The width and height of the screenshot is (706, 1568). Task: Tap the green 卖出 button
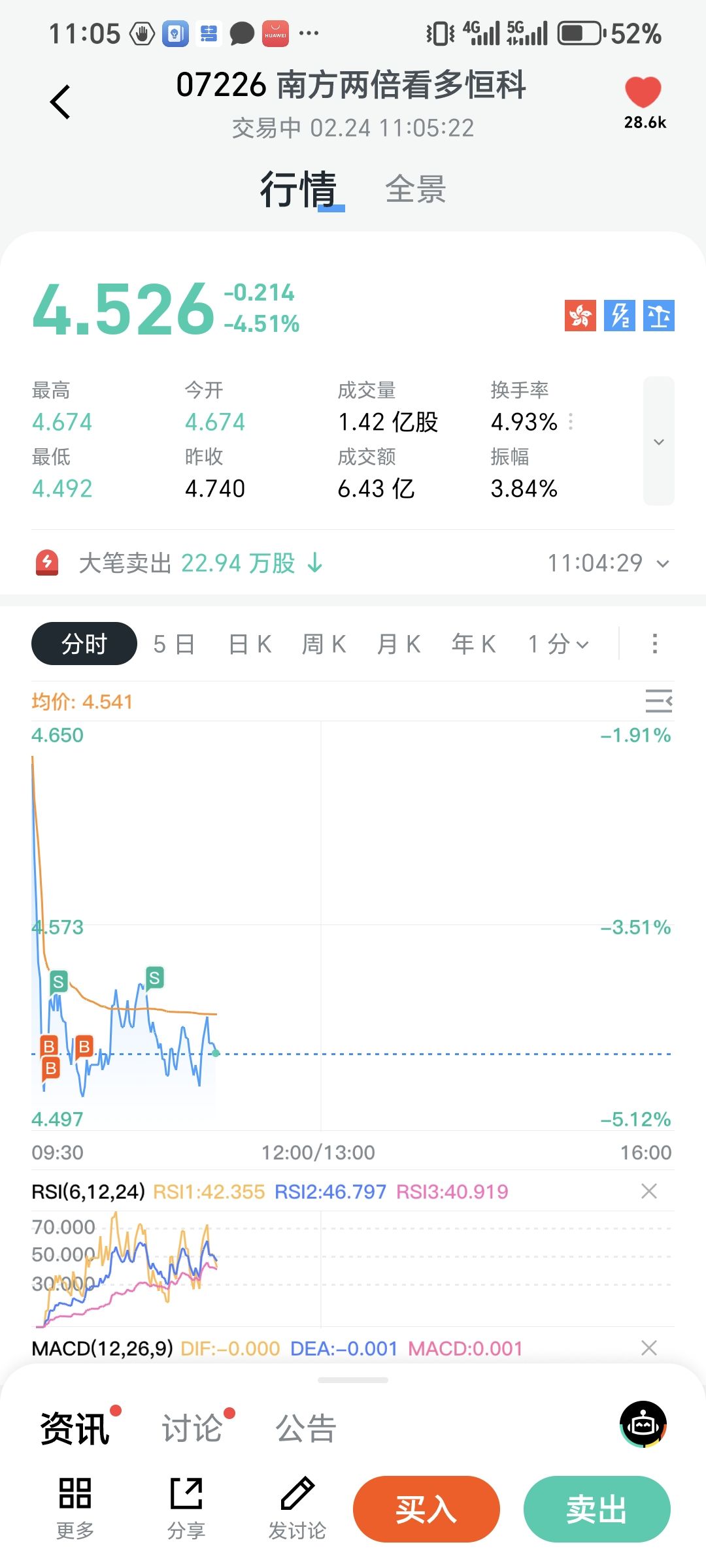click(x=597, y=1509)
